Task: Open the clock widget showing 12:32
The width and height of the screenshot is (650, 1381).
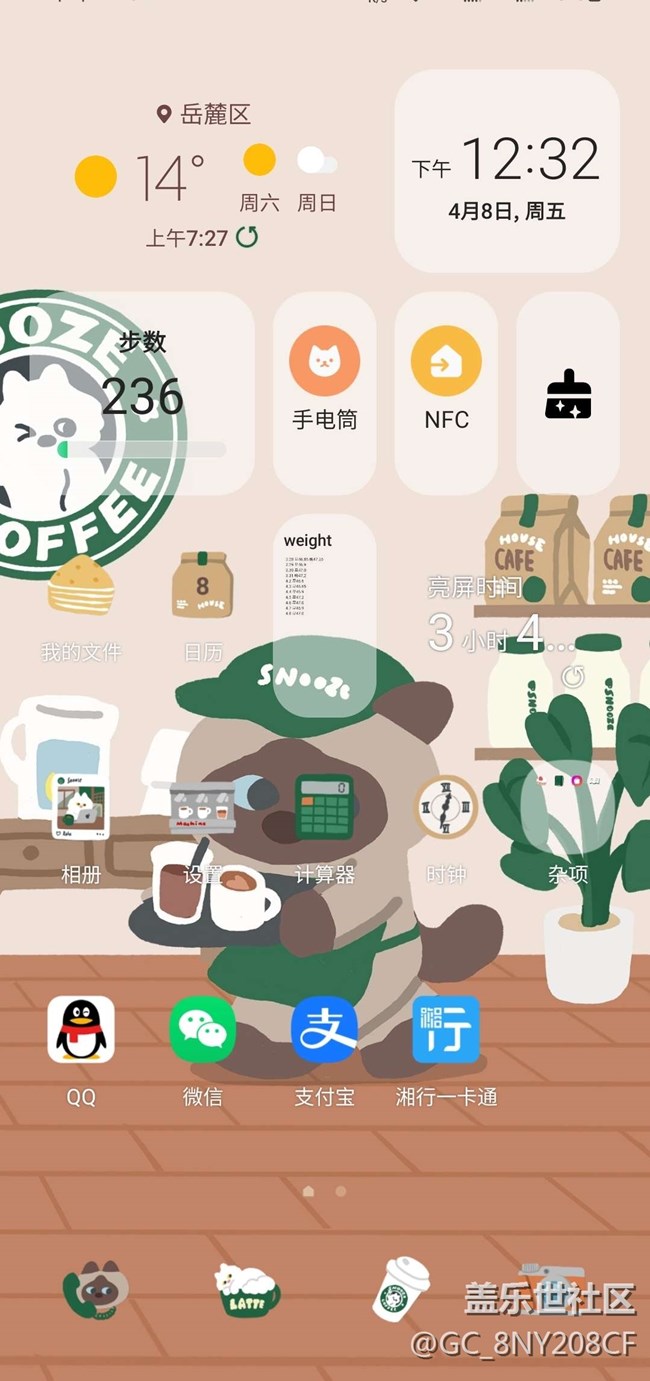Action: 506,172
